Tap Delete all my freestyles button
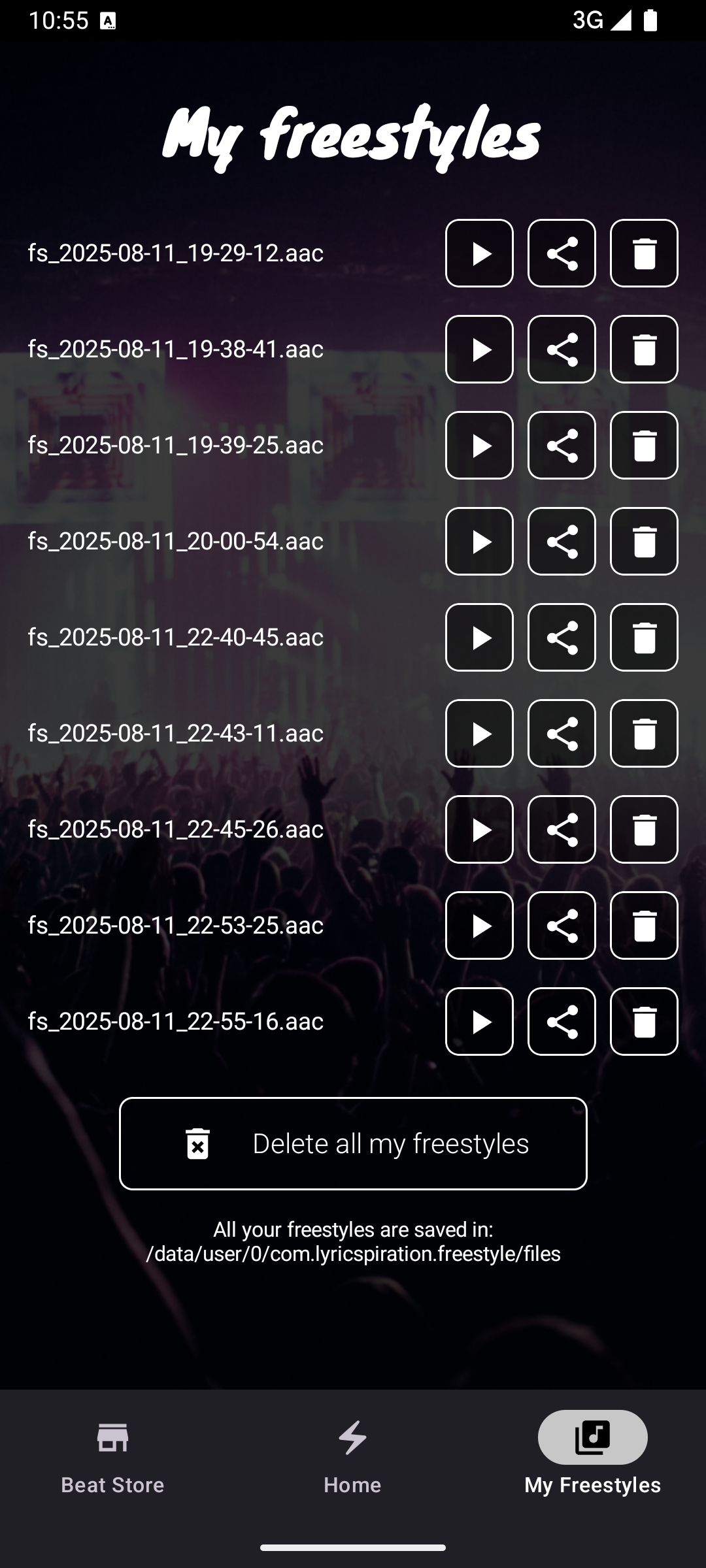Screen dimensions: 706x1568 point(353,1144)
